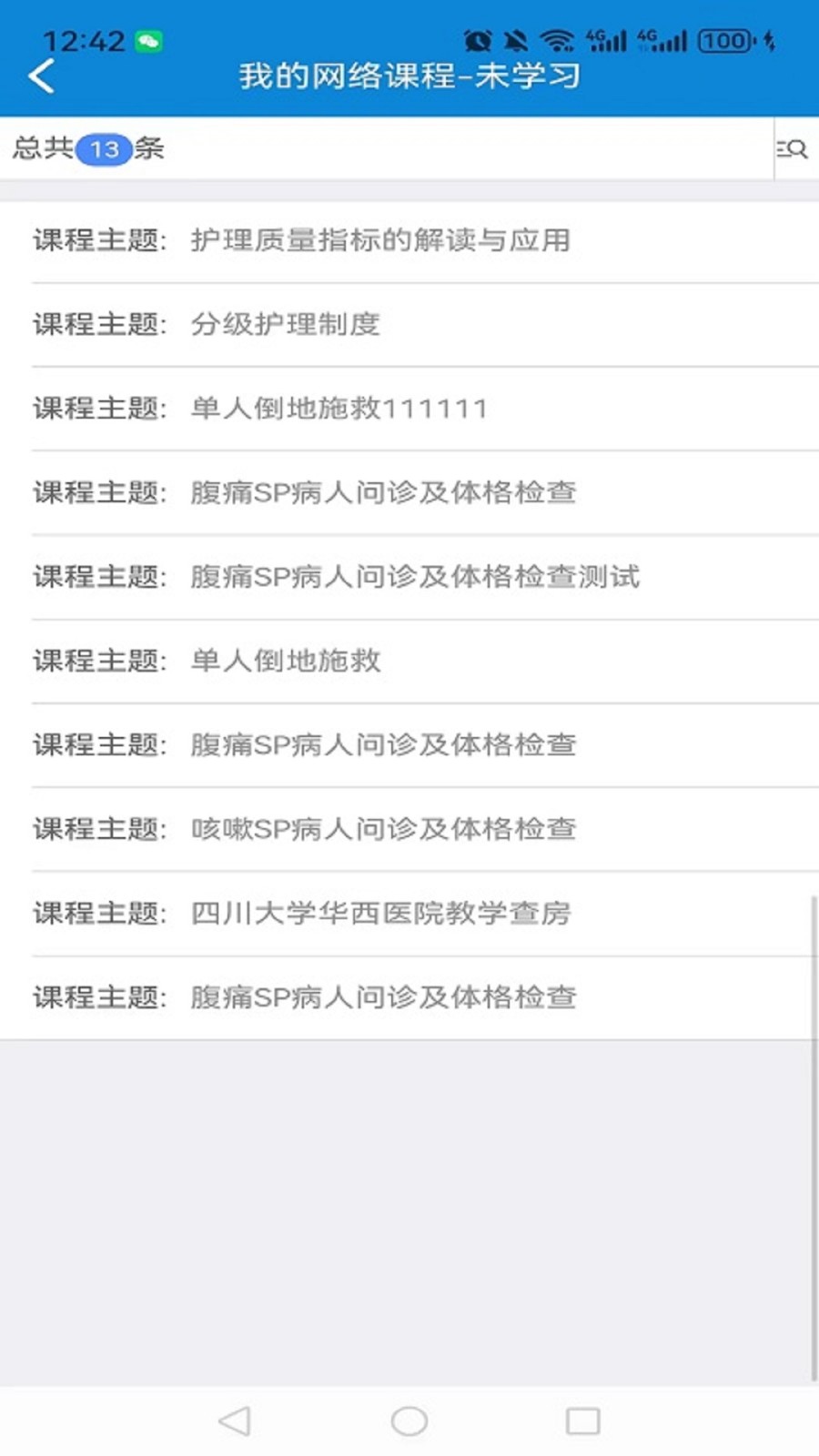Open the search filter icon
This screenshot has width=819, height=1456.
point(791,148)
